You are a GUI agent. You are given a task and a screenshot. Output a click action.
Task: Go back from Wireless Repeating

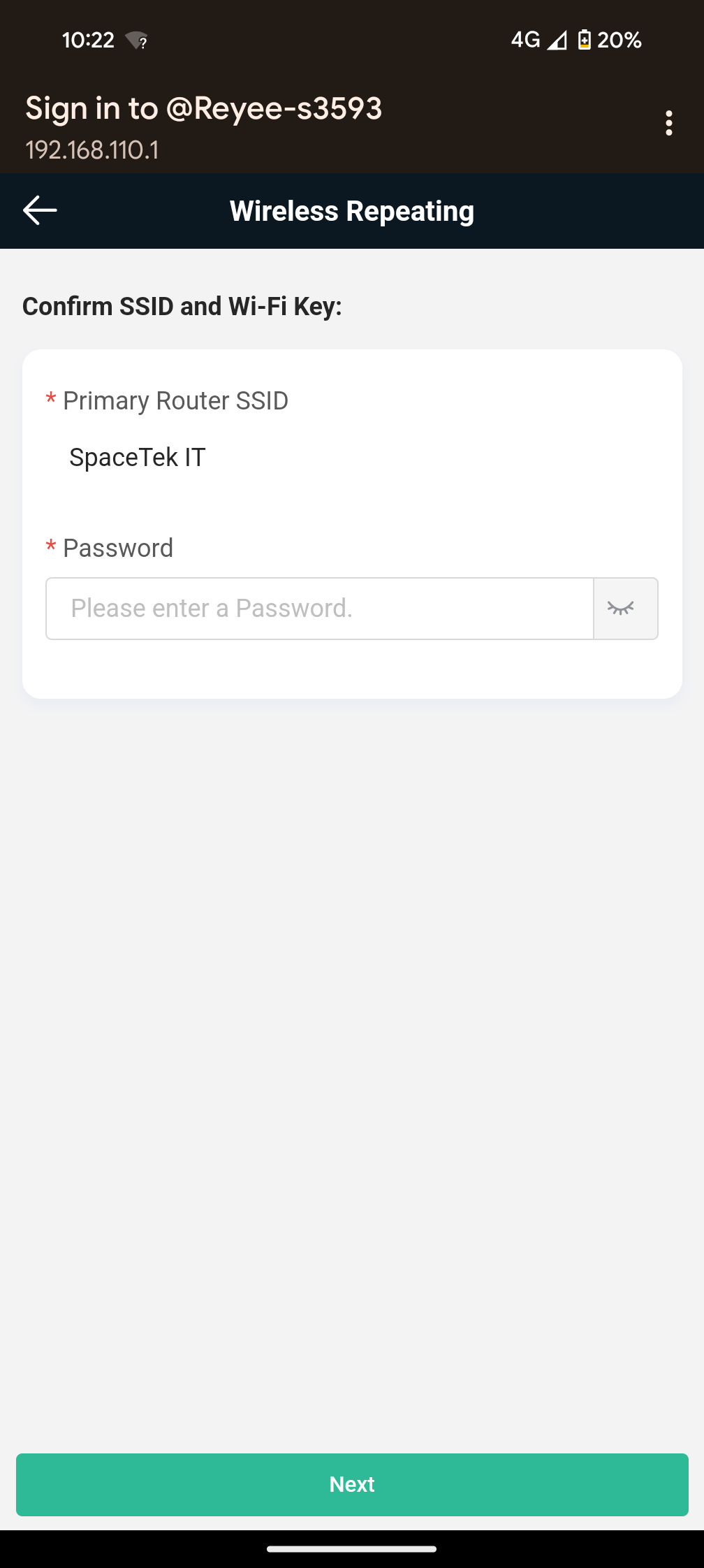click(40, 210)
